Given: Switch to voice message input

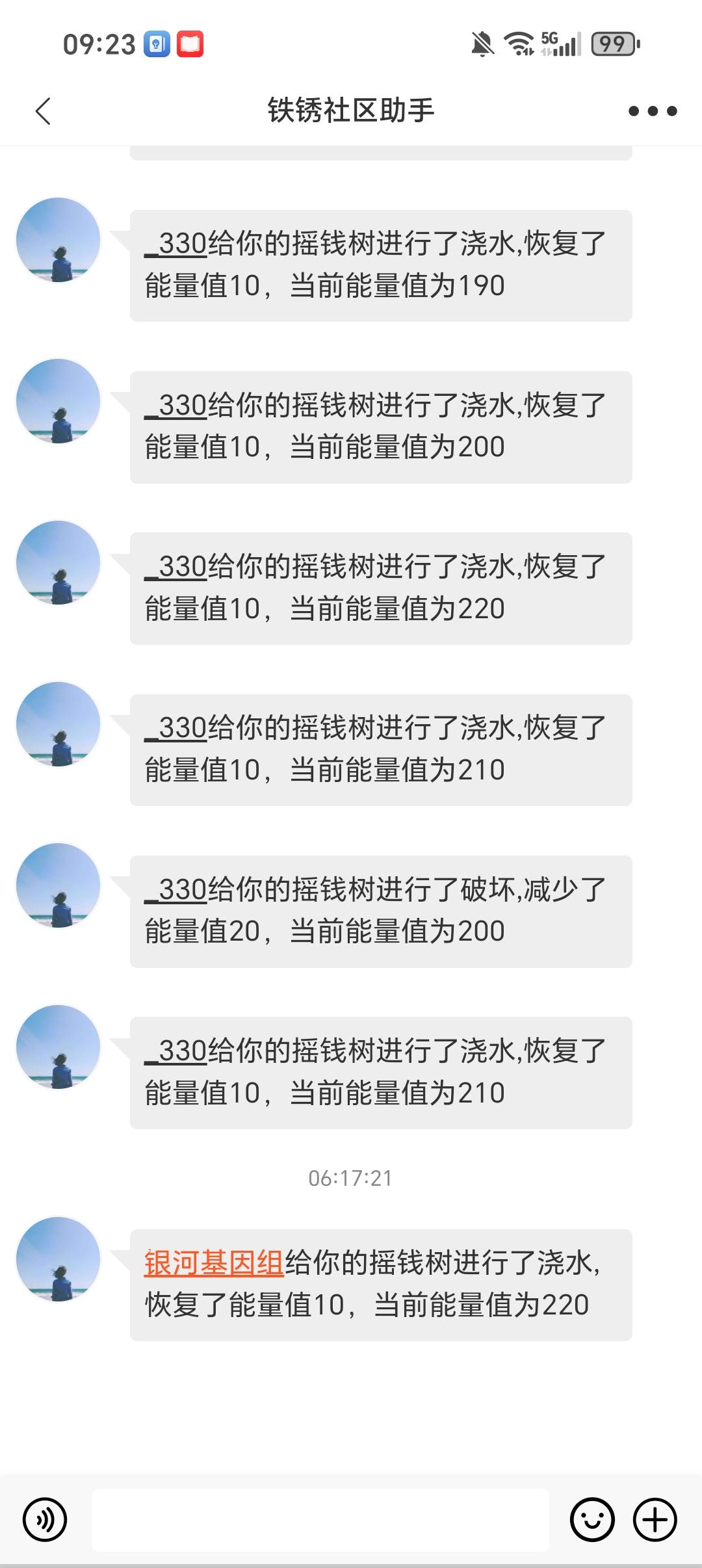Looking at the screenshot, I should click(44, 1520).
